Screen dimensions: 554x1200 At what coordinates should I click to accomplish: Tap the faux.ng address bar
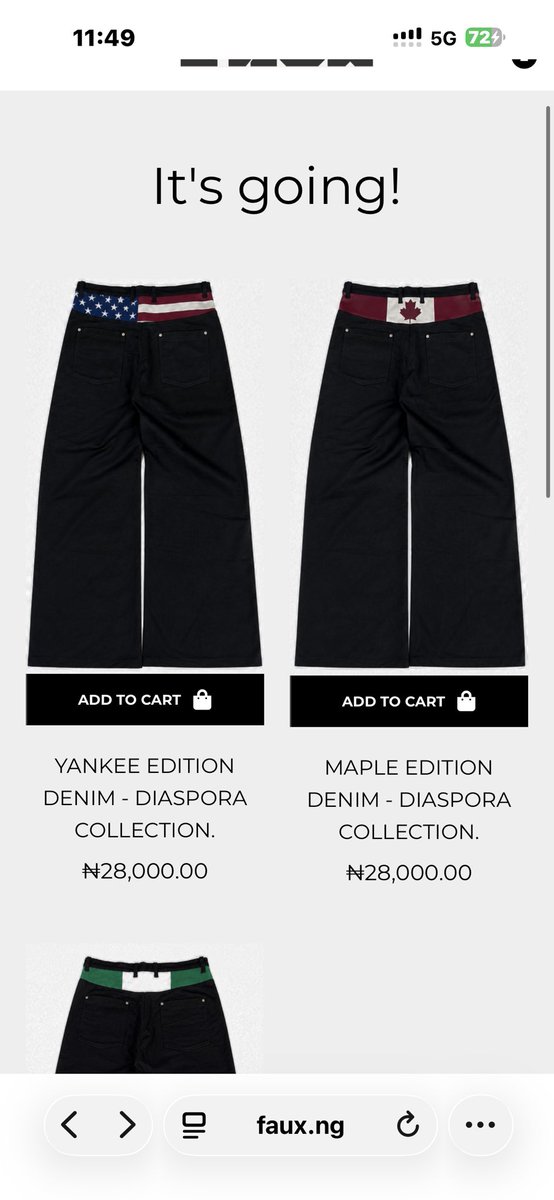(x=300, y=1126)
